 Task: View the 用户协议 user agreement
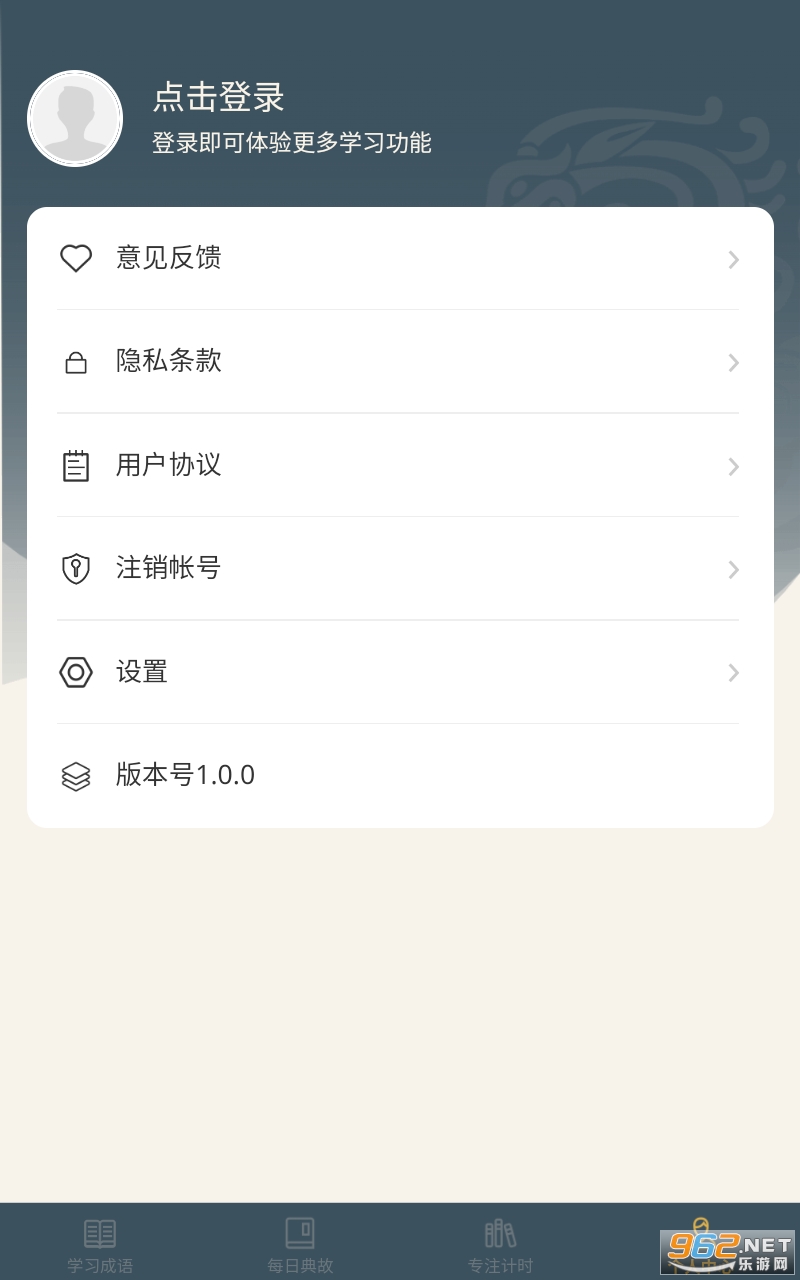pyautogui.click(x=398, y=465)
